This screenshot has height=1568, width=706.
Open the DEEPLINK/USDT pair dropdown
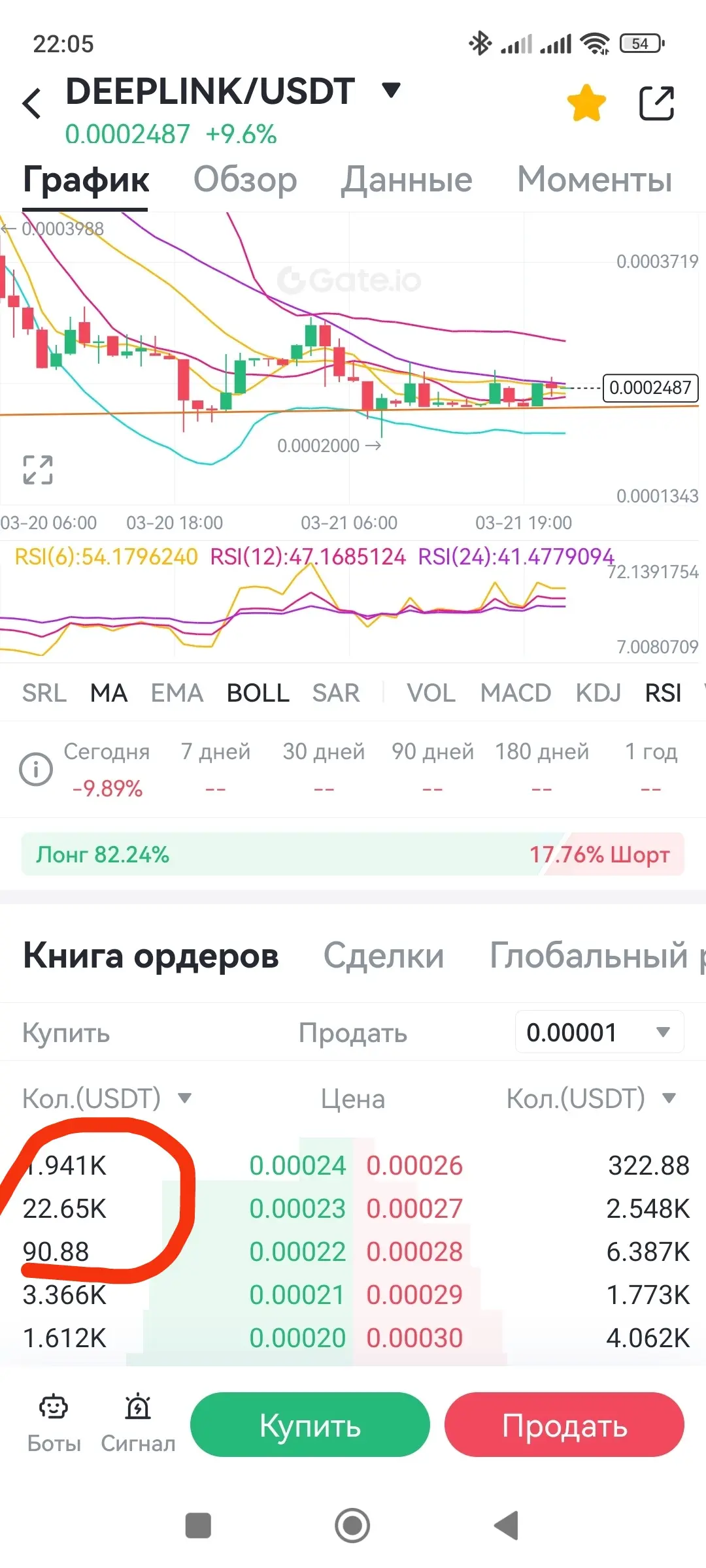click(x=391, y=90)
